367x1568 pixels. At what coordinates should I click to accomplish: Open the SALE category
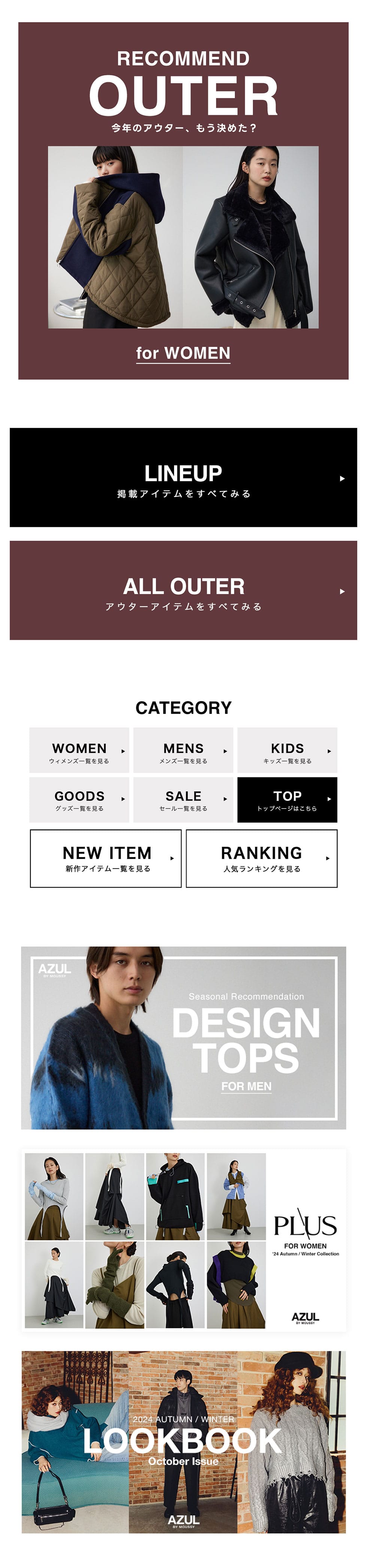pos(183,799)
